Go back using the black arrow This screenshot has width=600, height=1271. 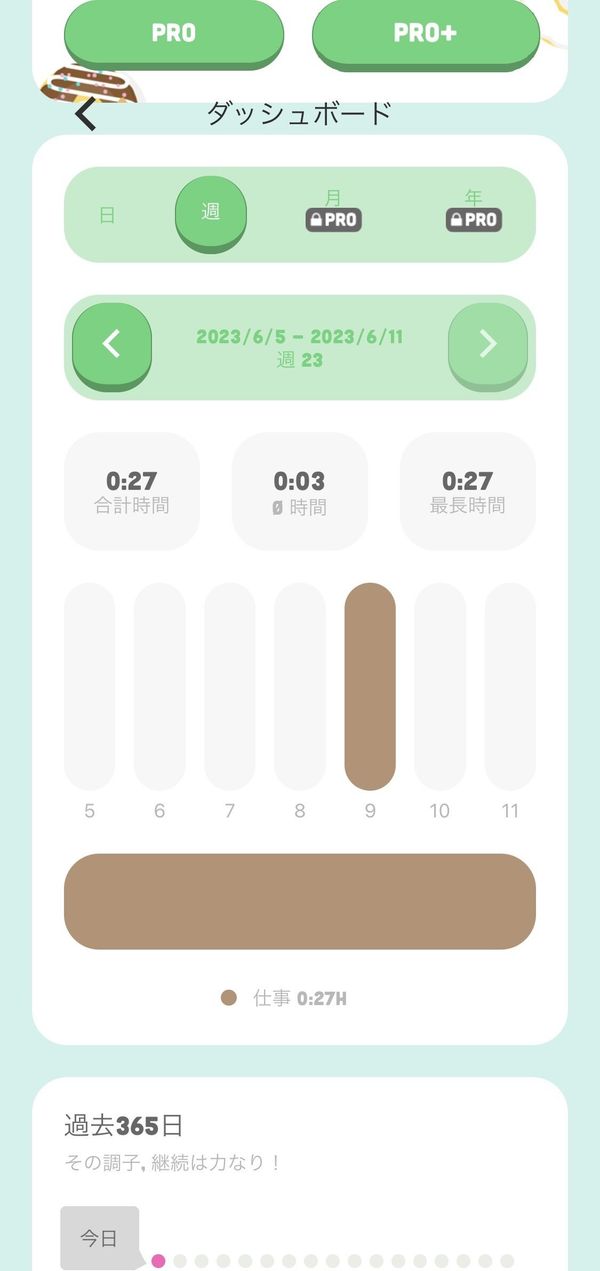(x=86, y=115)
